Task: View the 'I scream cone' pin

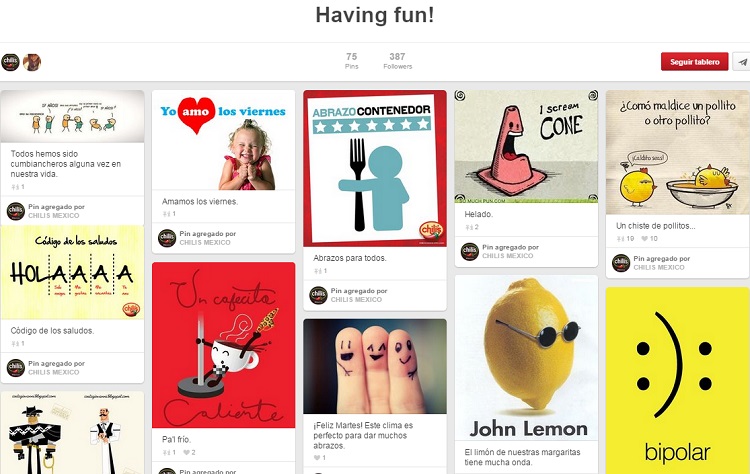Action: [x=526, y=146]
